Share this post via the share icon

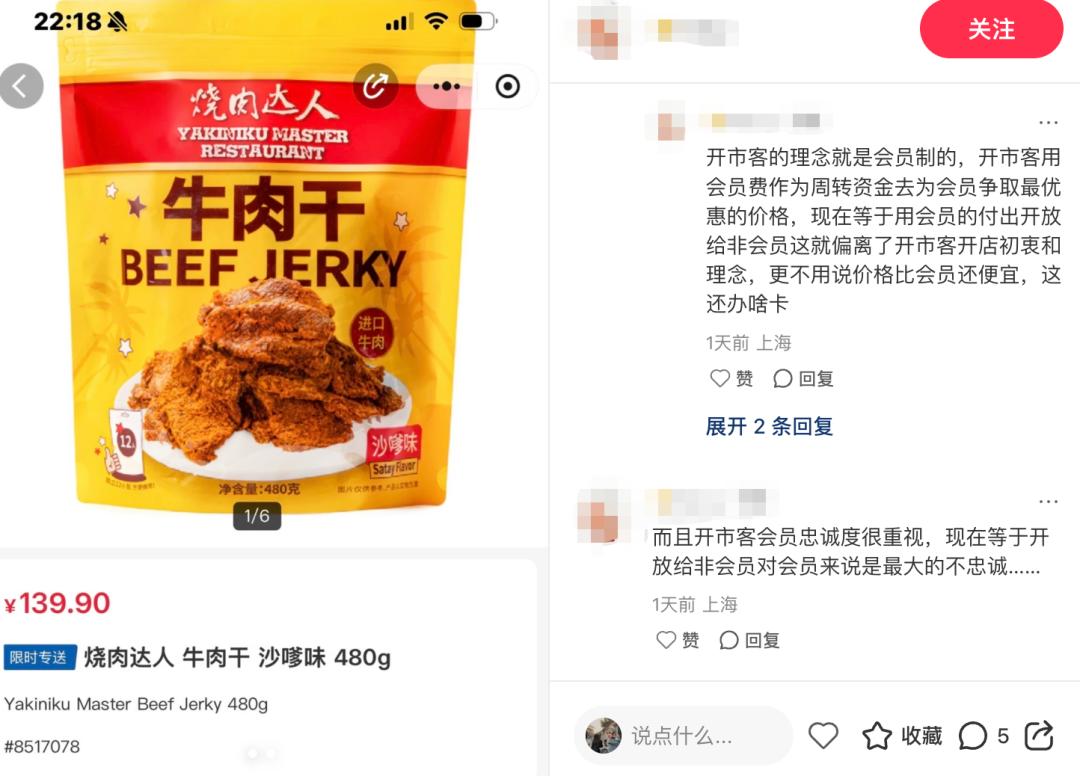pyautogui.click(x=1039, y=735)
